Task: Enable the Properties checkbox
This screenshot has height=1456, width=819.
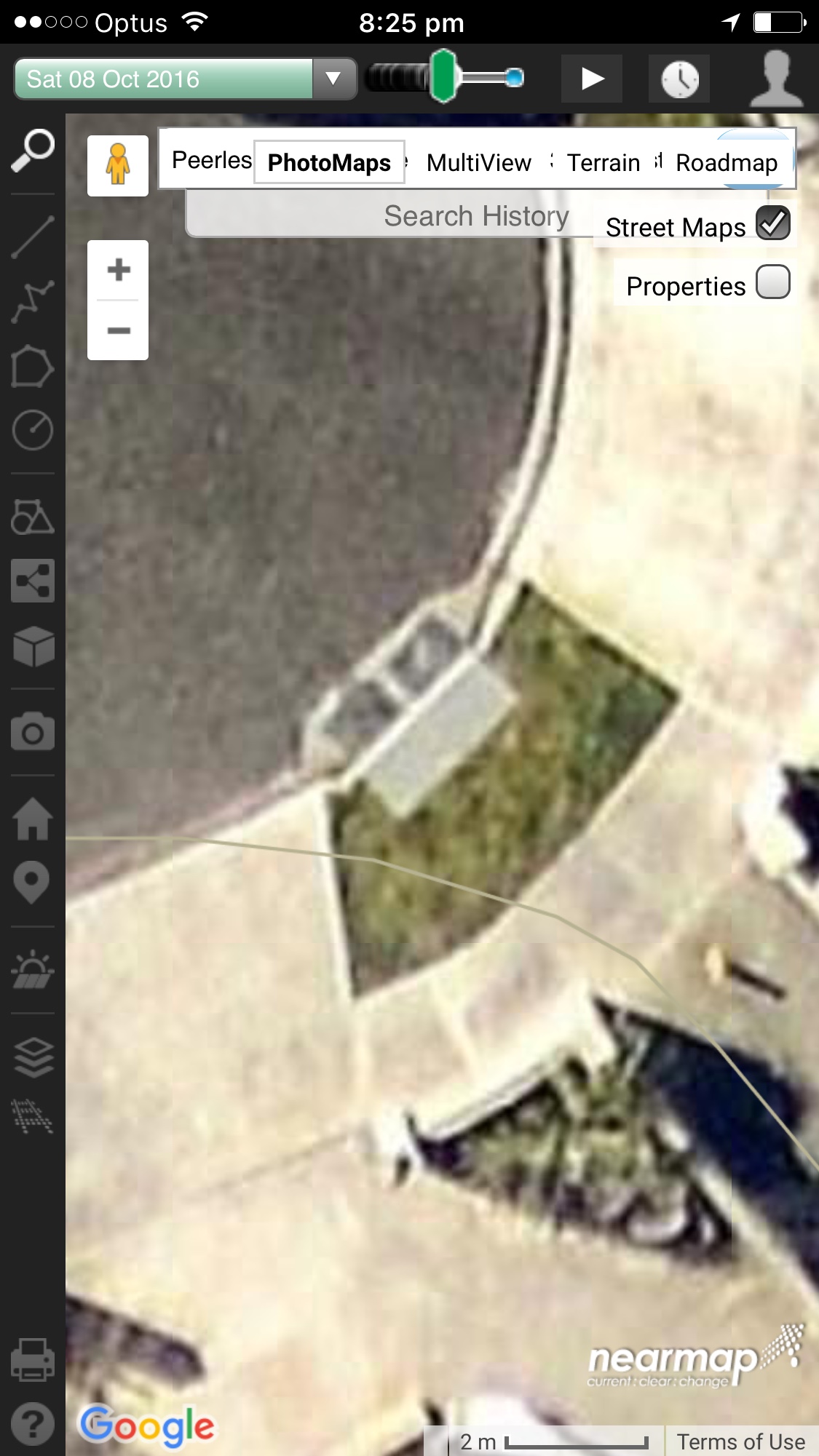Action: pyautogui.click(x=772, y=282)
